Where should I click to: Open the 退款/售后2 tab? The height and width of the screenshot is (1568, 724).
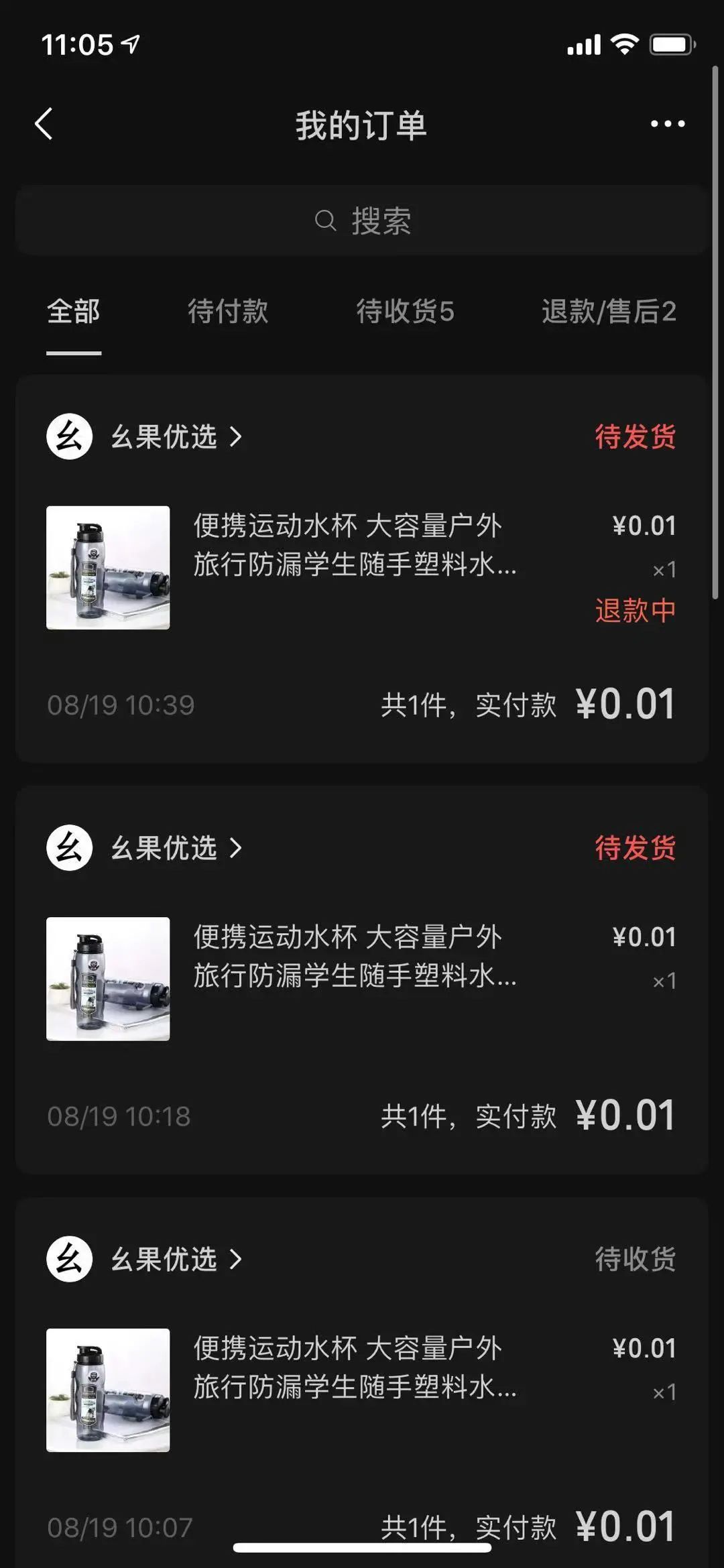(x=608, y=312)
